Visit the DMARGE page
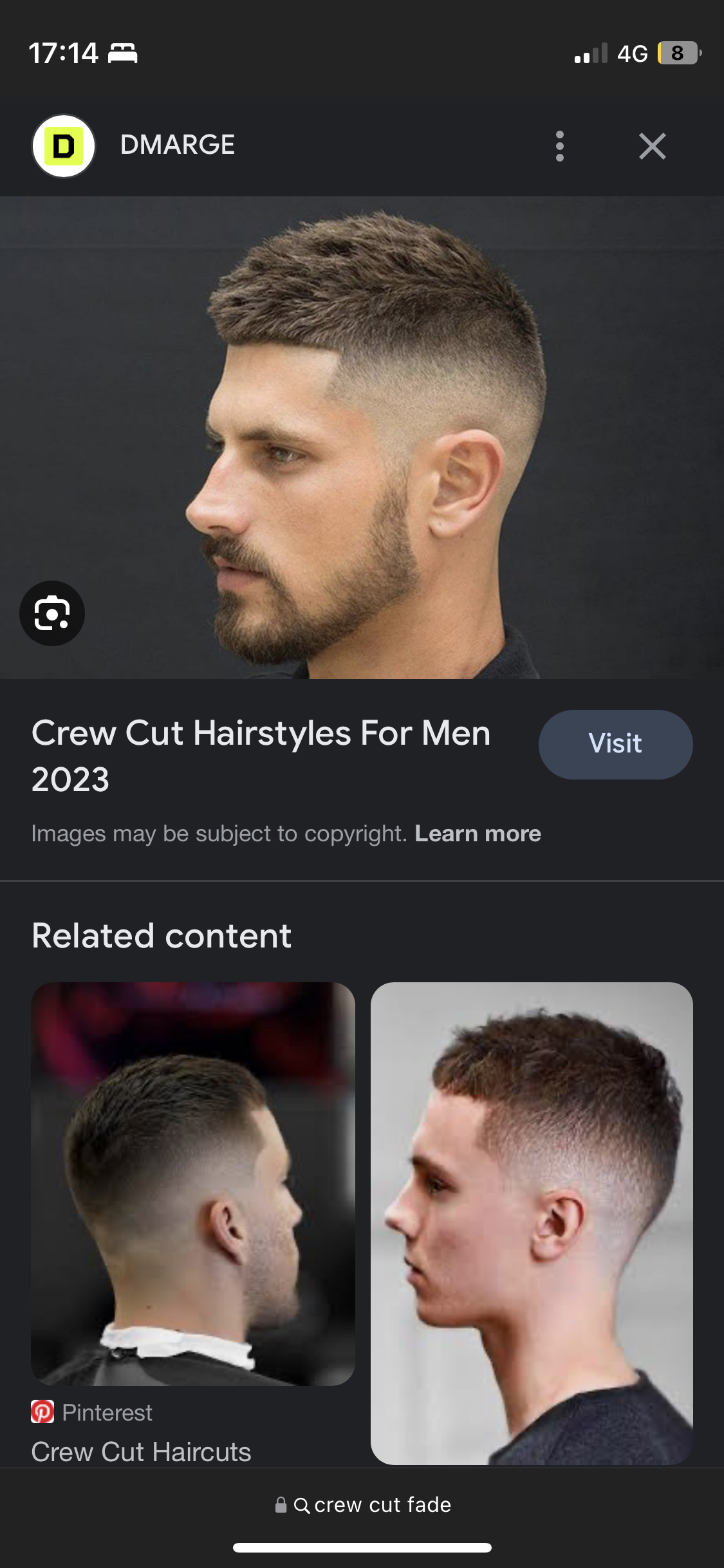The image size is (724, 1568). [x=615, y=744]
